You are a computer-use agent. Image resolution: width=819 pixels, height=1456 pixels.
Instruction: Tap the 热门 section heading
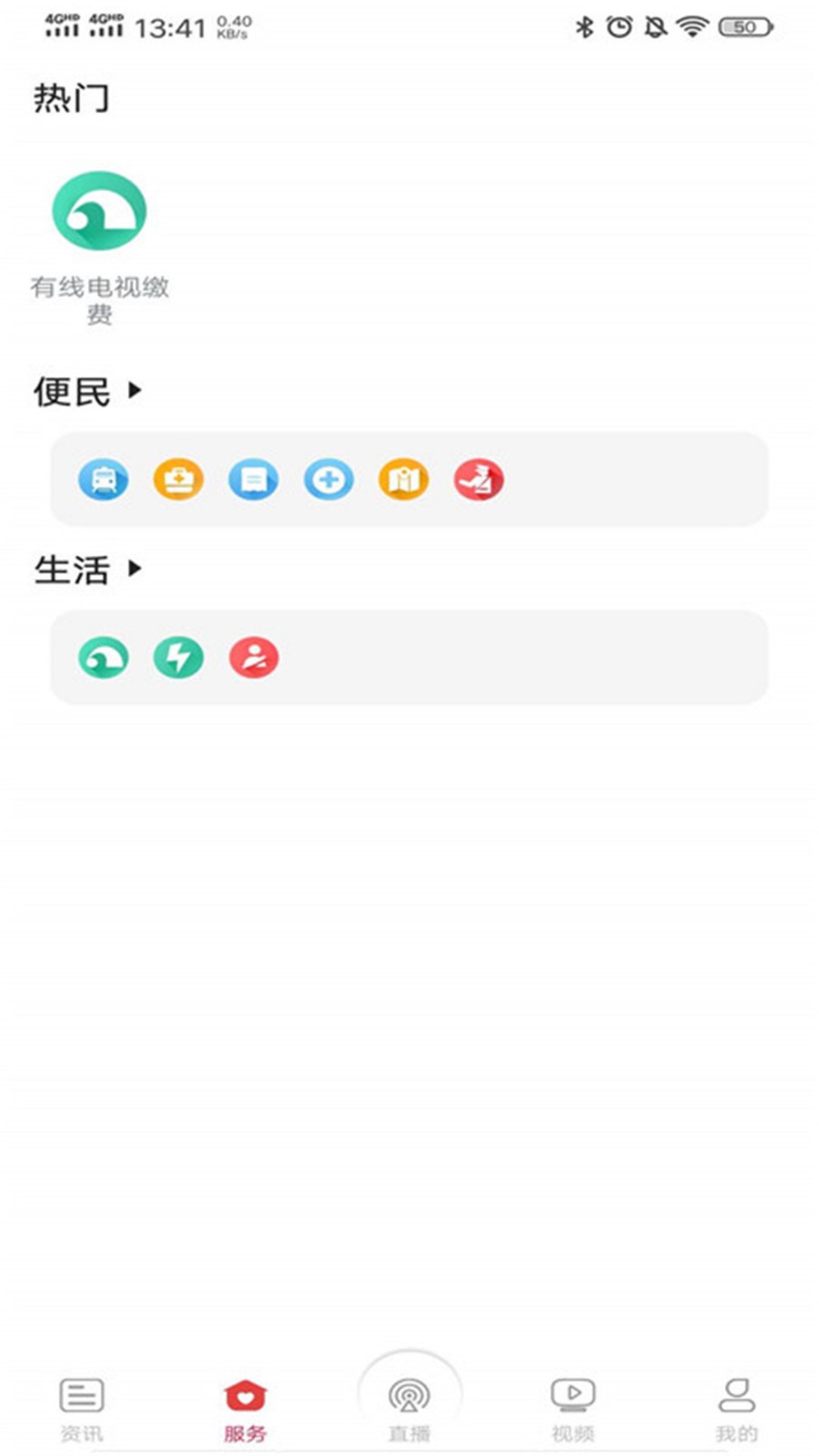(x=70, y=98)
